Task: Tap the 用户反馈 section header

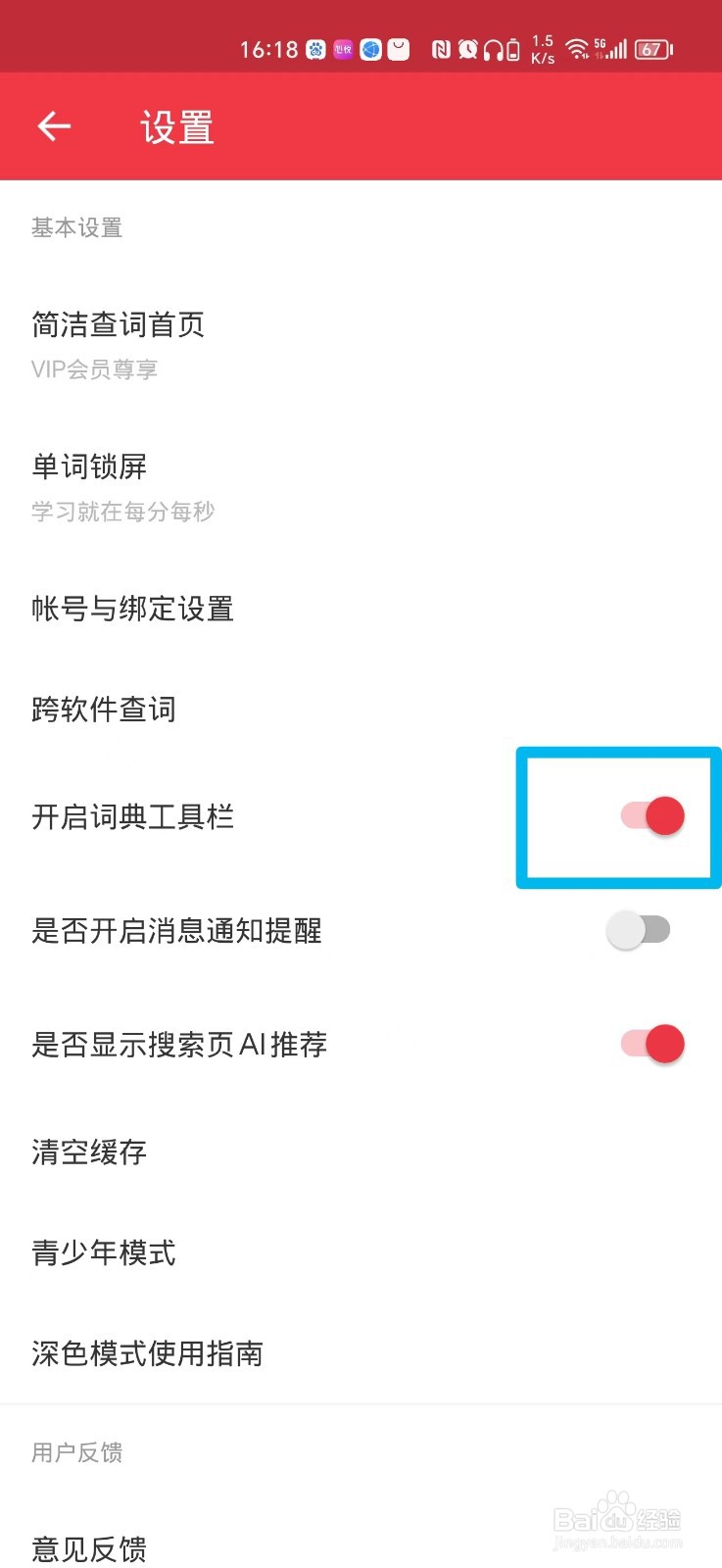Action: click(76, 1454)
